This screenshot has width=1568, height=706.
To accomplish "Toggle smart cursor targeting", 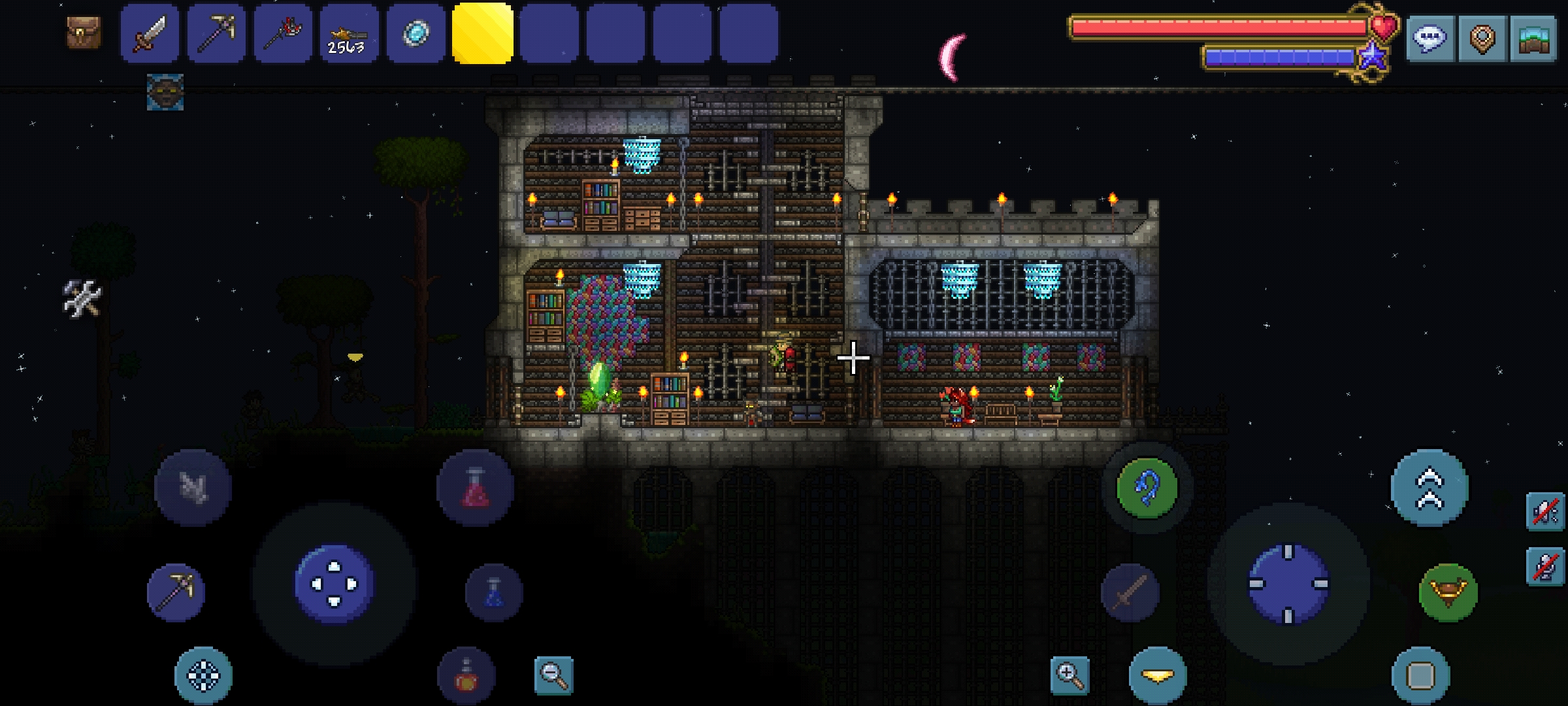I will coord(203,675).
